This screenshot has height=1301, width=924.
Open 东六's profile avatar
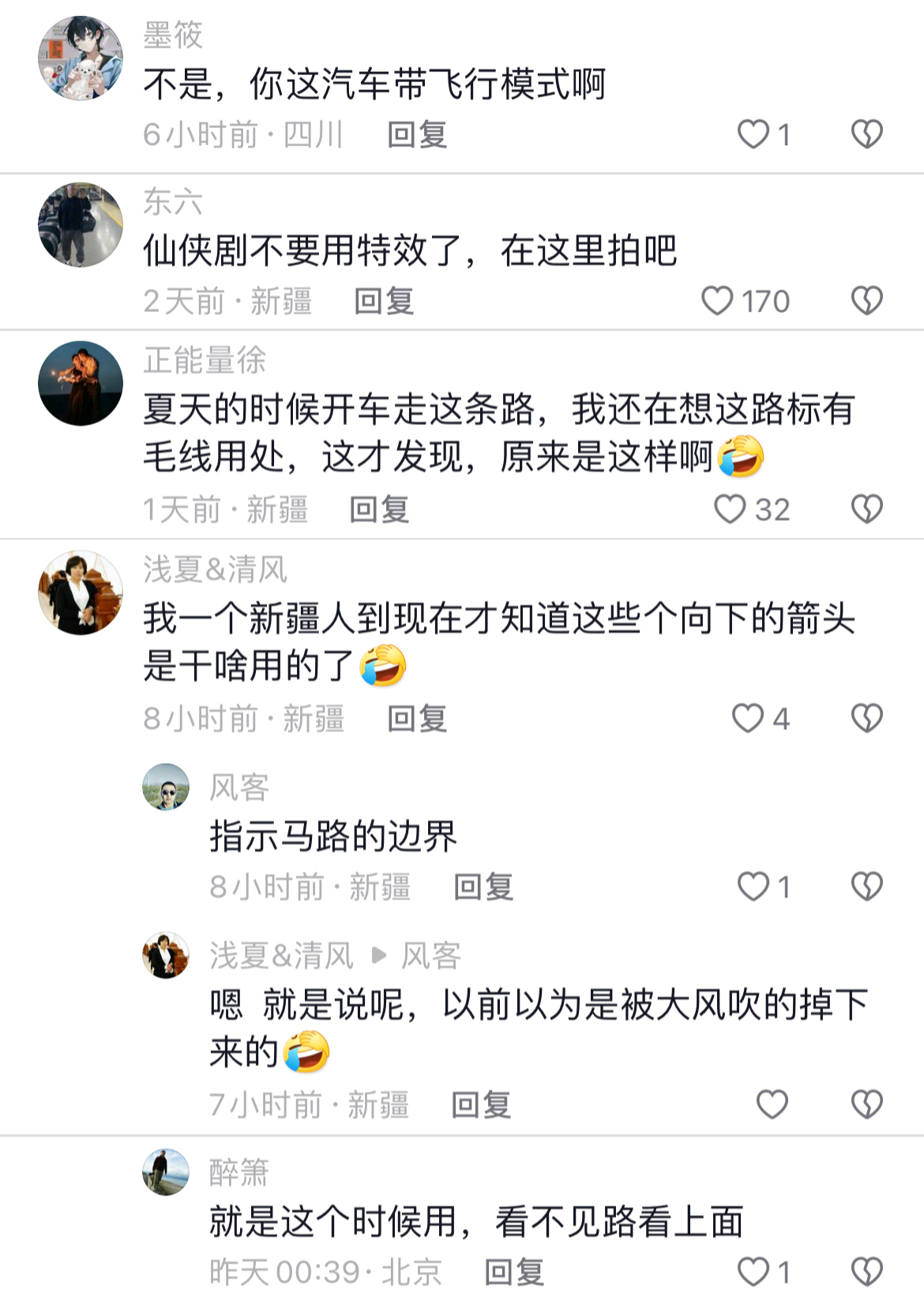pos(81,225)
